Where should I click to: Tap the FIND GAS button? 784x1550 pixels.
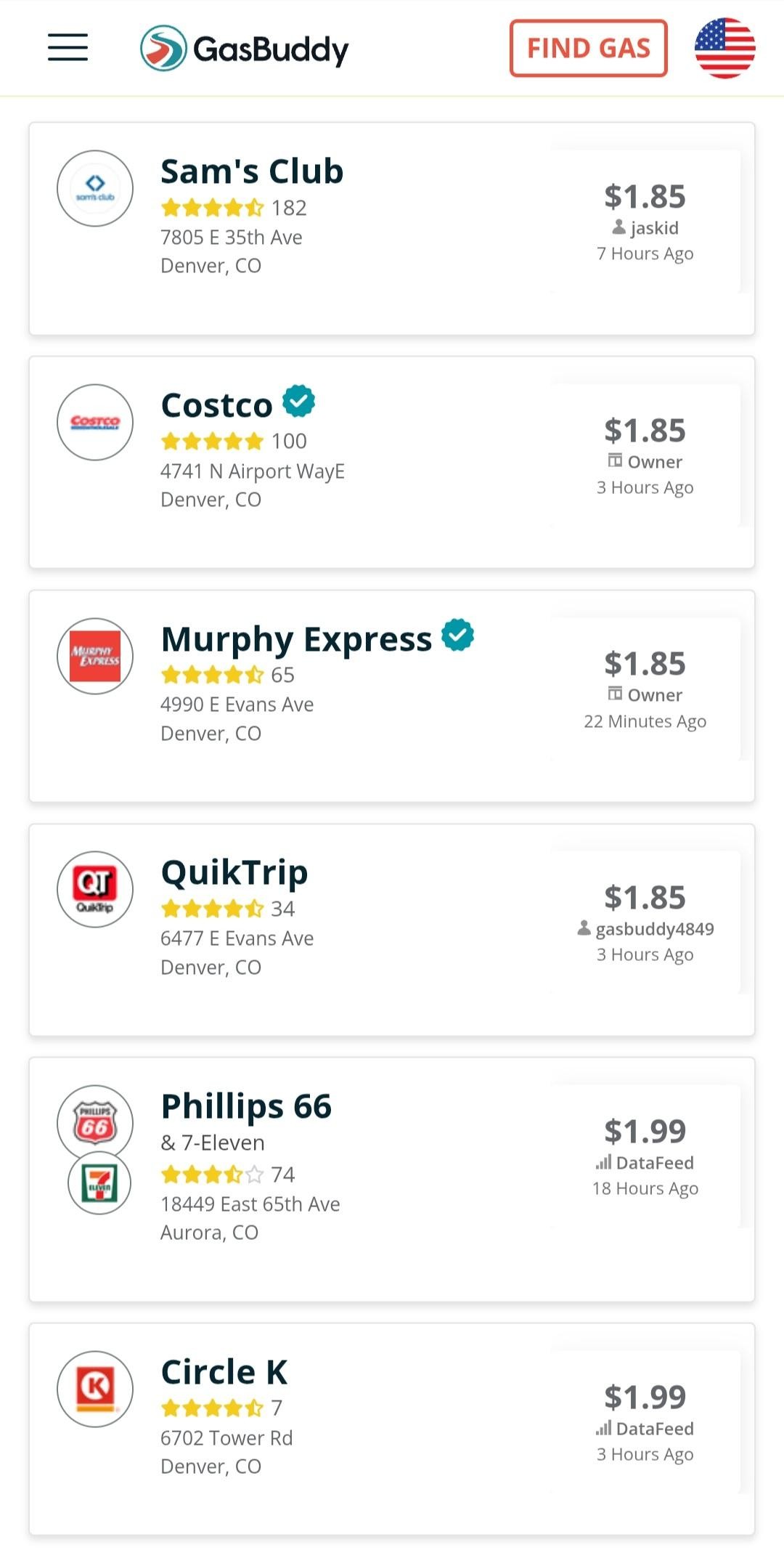pos(588,48)
